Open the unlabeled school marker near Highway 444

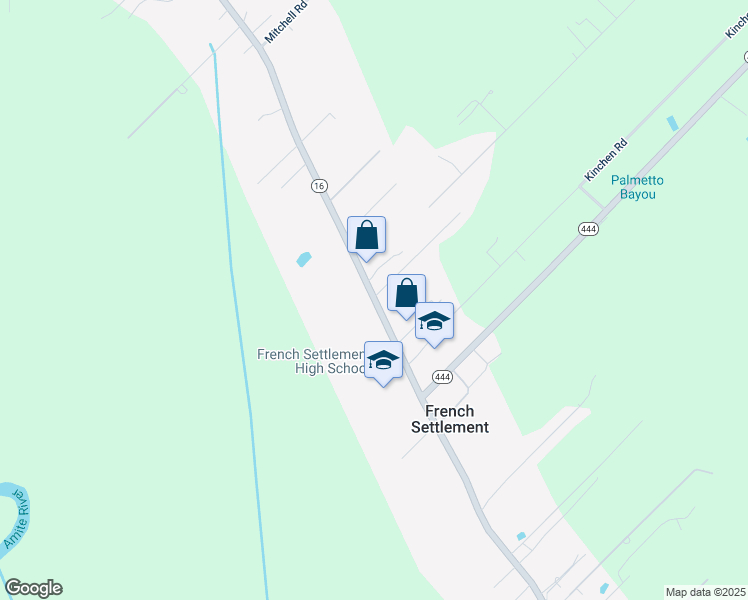tap(434, 321)
